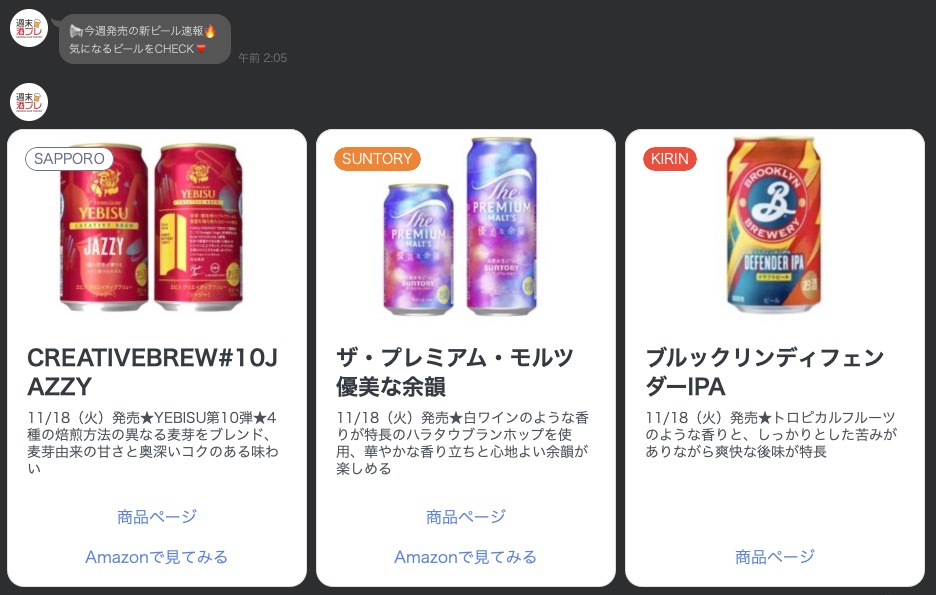Select the Premium Malt's beer card image
936x595 pixels.
point(466,226)
